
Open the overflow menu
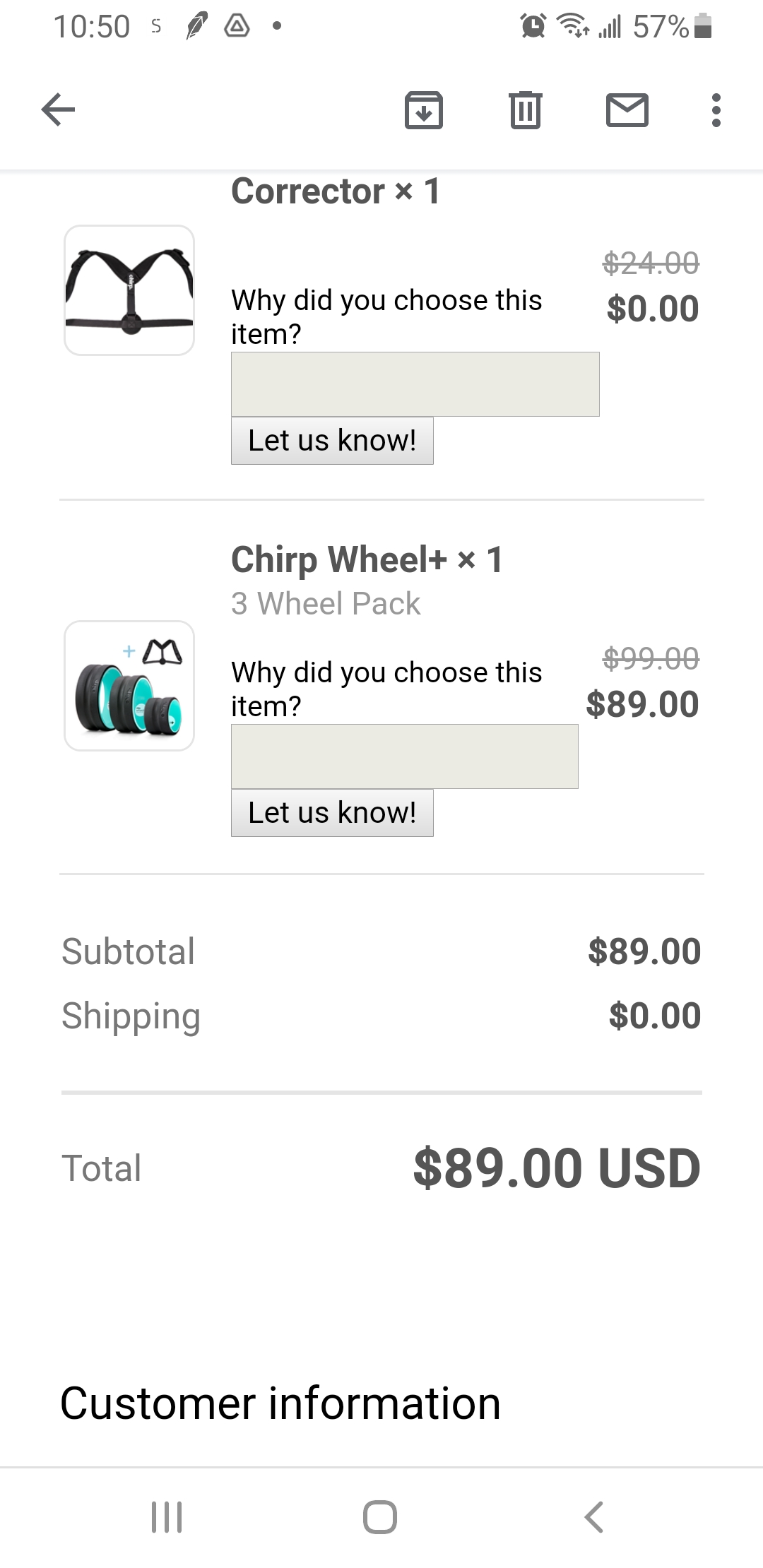coord(716,110)
